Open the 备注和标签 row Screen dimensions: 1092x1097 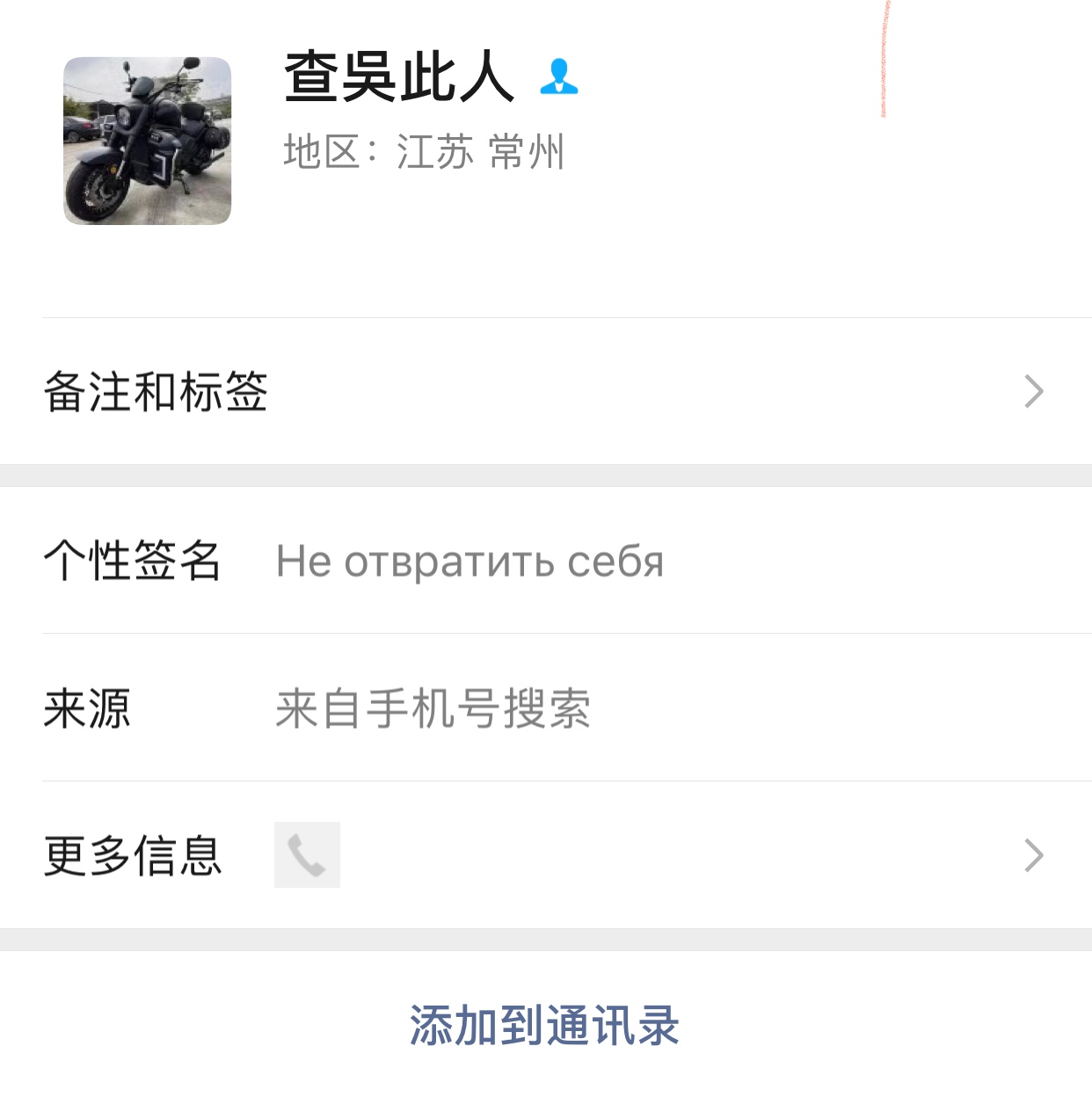click(545, 392)
